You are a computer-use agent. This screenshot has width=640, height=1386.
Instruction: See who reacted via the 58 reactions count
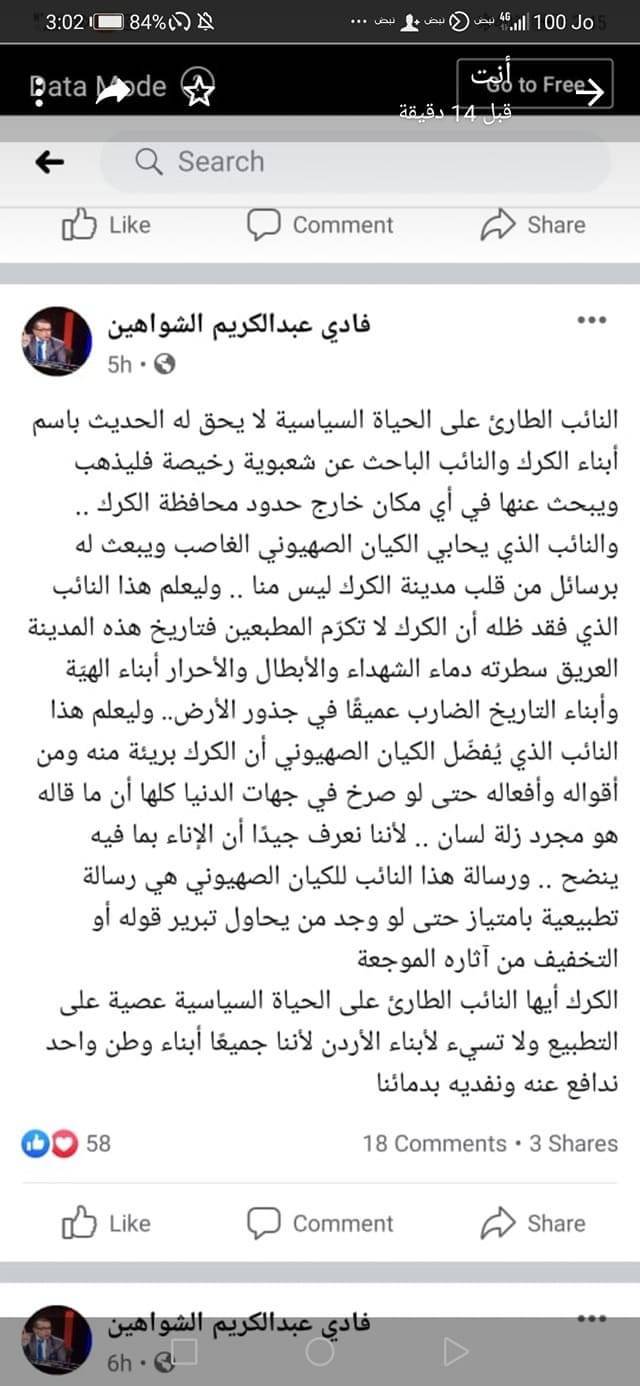tap(68, 1144)
